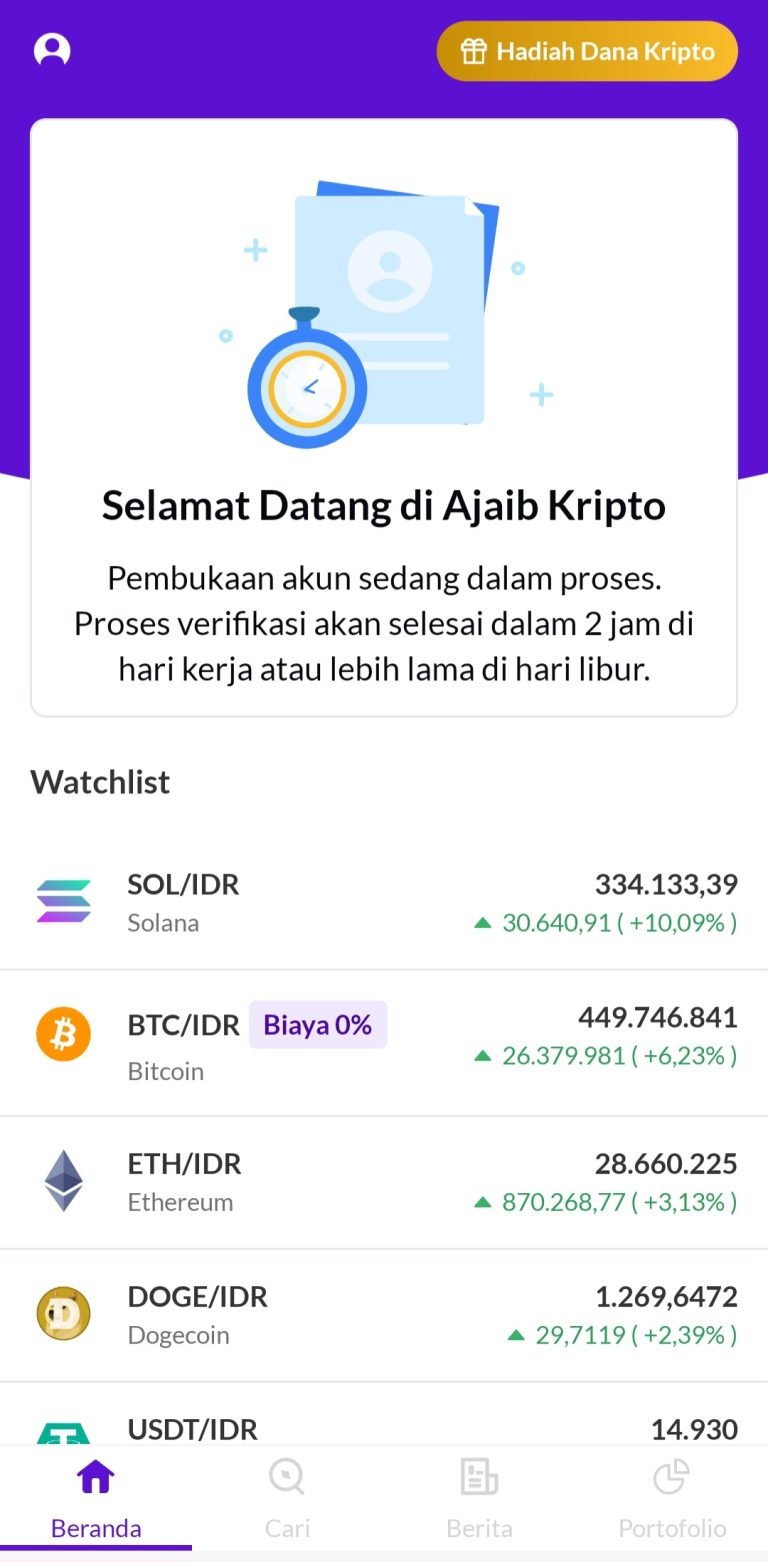Viewport: 768px width, 1562px height.
Task: Open search via the Cari magnifier icon
Action: pyautogui.click(x=287, y=1475)
